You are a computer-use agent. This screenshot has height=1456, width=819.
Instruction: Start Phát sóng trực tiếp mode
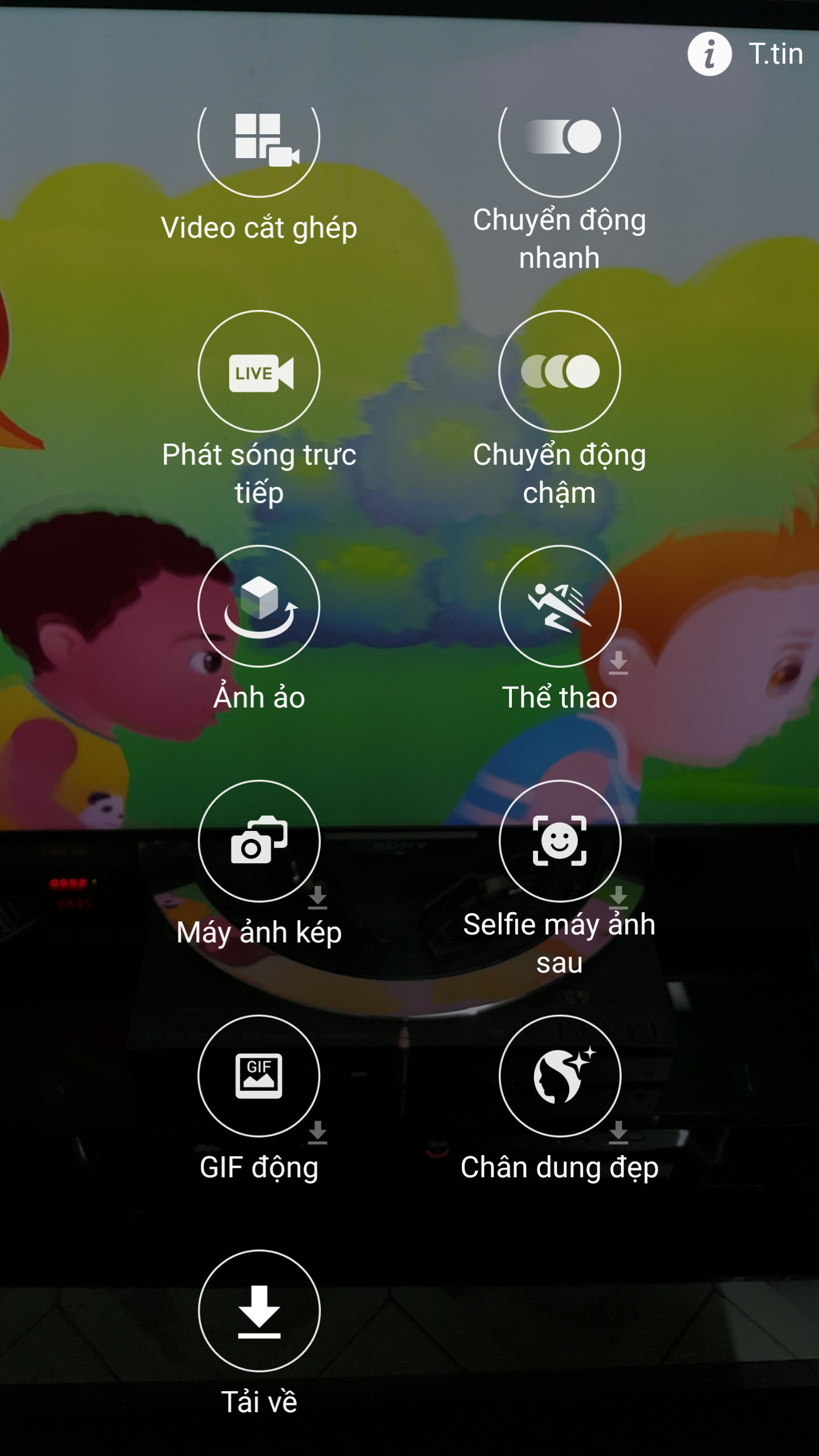[x=259, y=371]
